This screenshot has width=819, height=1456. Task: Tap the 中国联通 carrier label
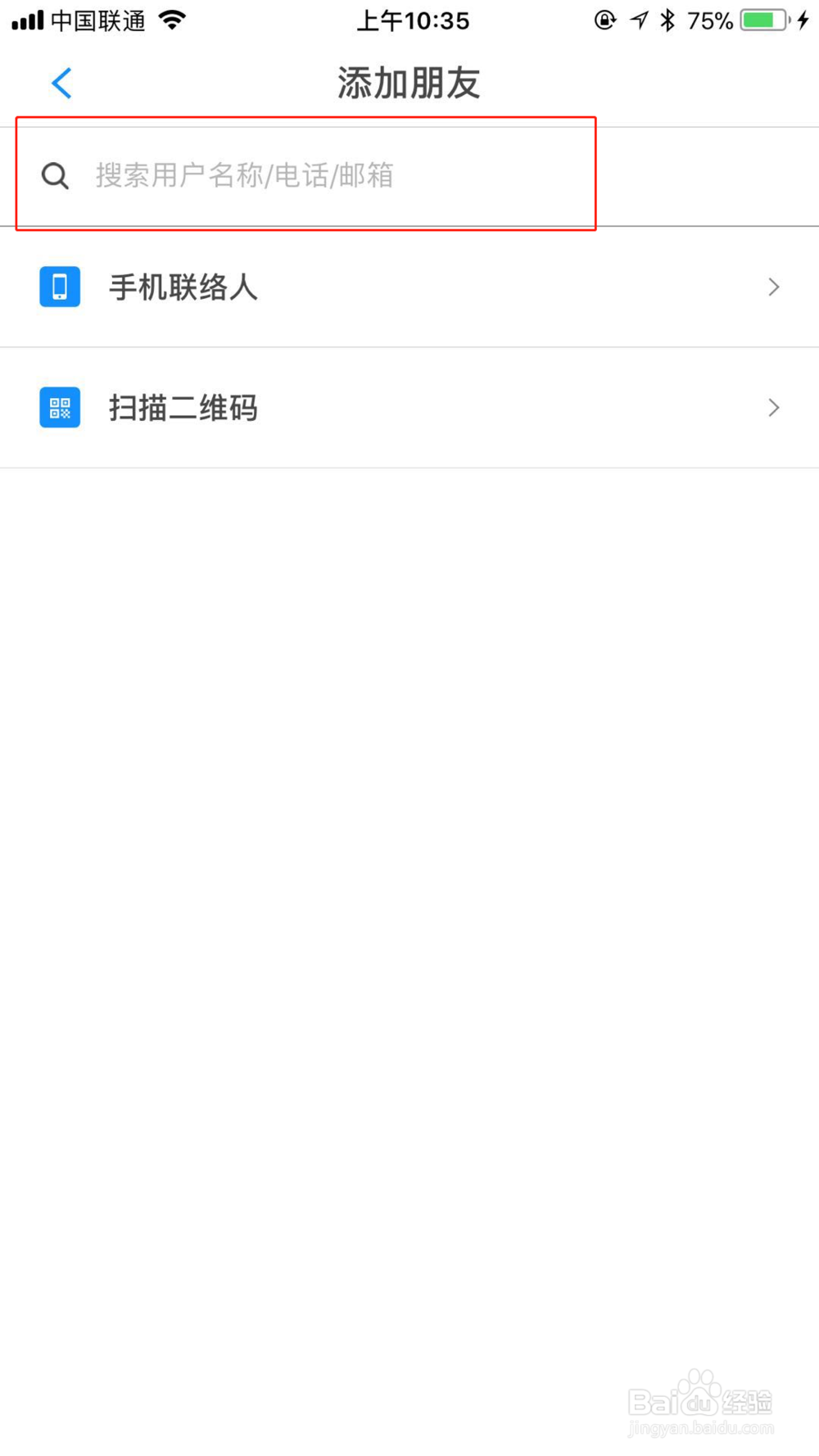pos(98,20)
